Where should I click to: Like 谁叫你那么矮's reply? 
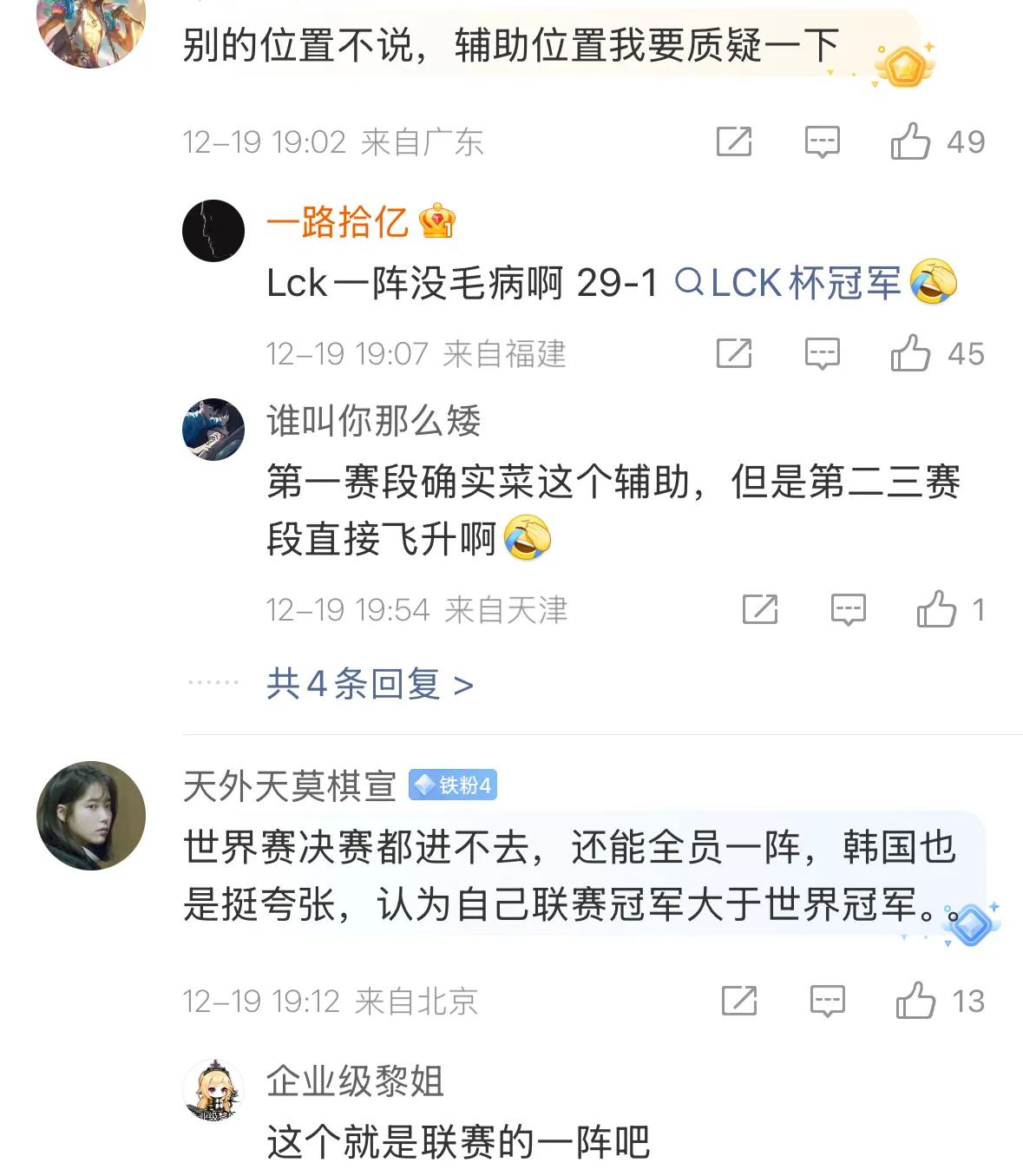936,609
